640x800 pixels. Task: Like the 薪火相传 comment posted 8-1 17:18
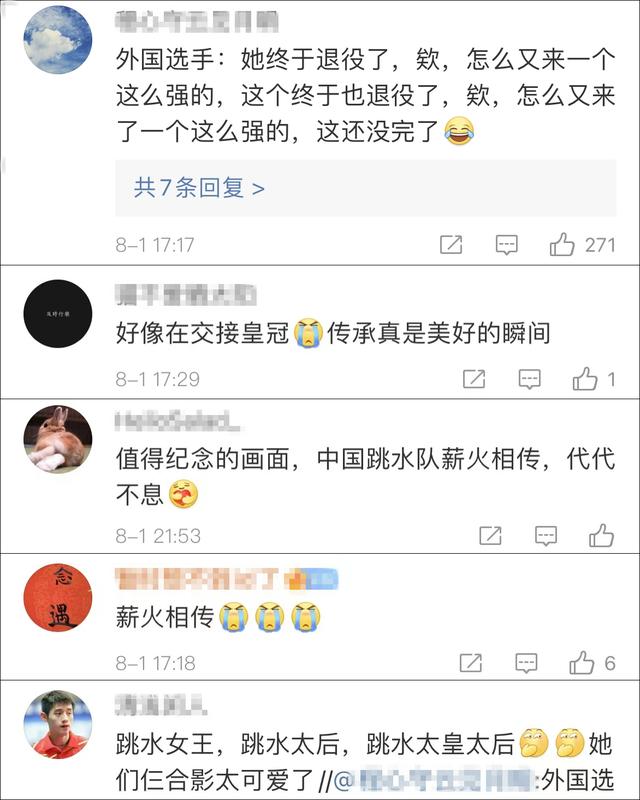point(582,663)
